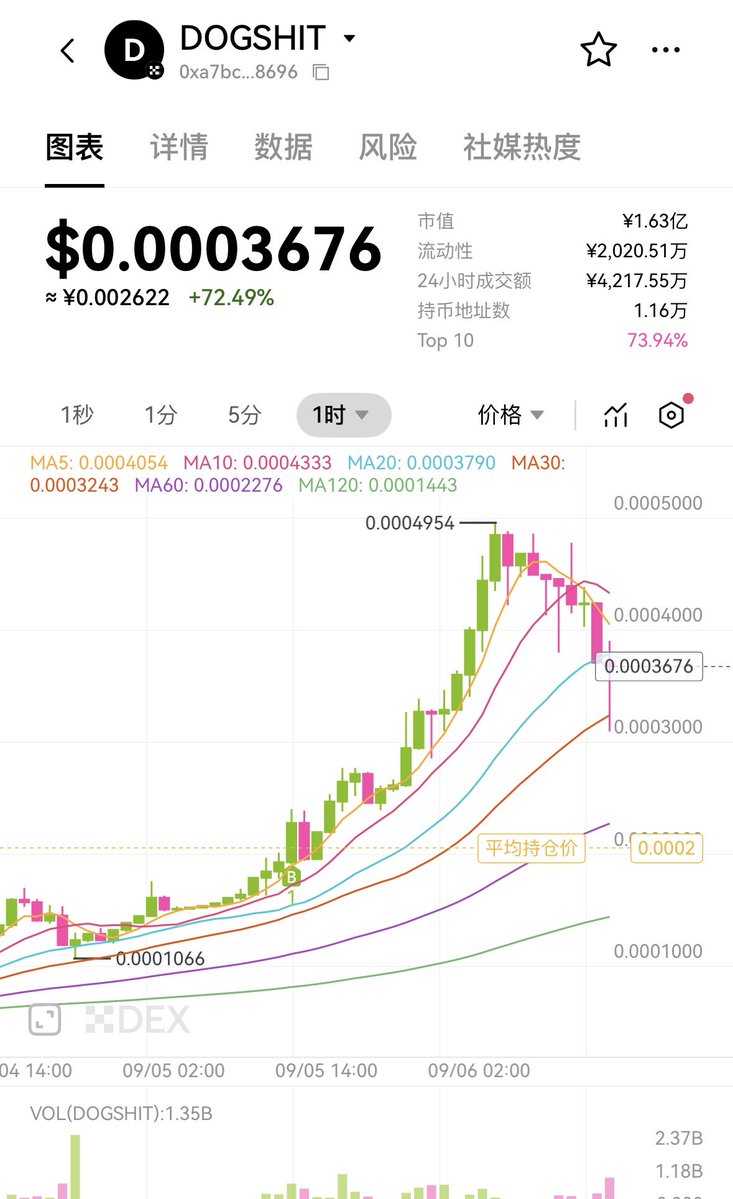
Task: Switch to the 详情 tab
Action: (179, 147)
